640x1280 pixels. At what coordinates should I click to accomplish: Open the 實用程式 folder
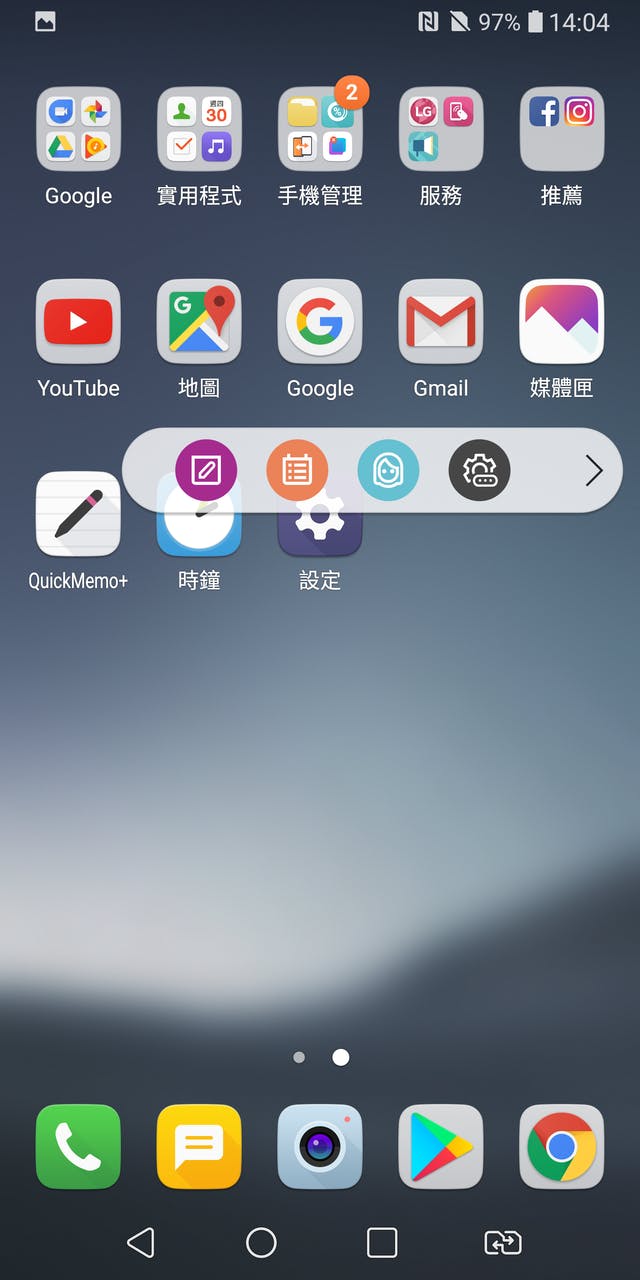pyautogui.click(x=199, y=130)
